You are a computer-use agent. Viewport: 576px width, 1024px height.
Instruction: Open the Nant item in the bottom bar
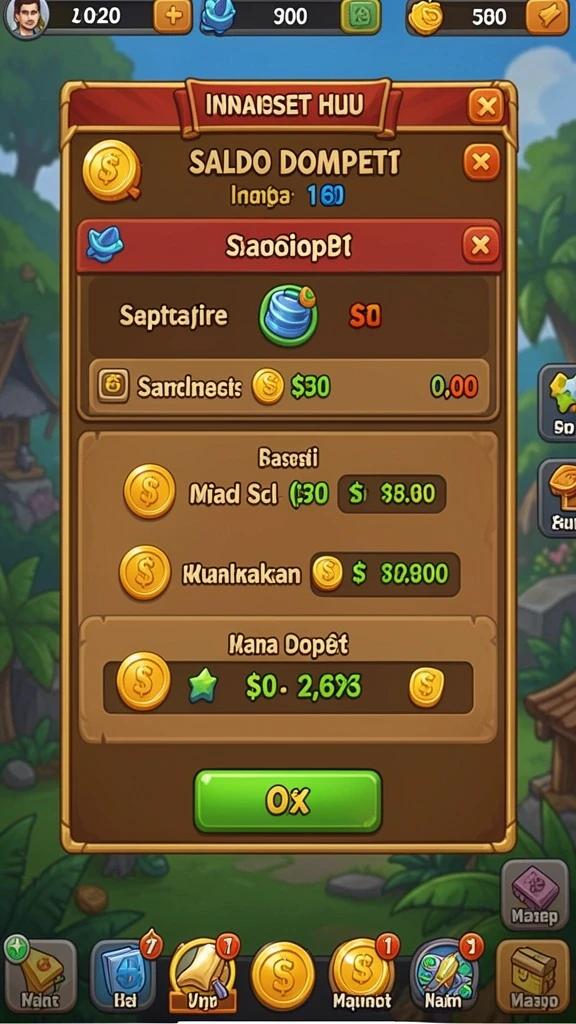tap(40, 975)
